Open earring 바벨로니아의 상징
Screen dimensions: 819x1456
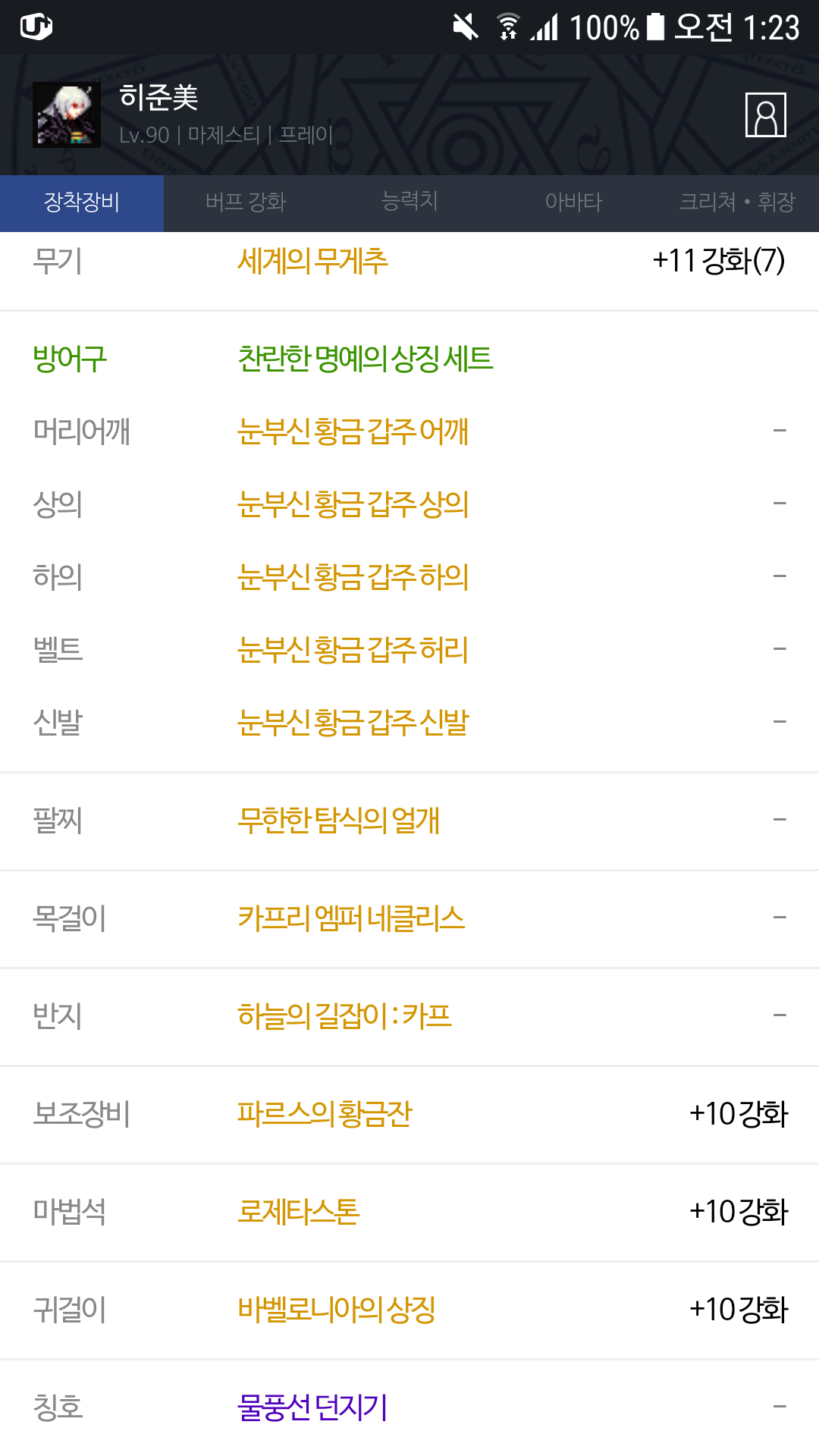click(337, 1310)
